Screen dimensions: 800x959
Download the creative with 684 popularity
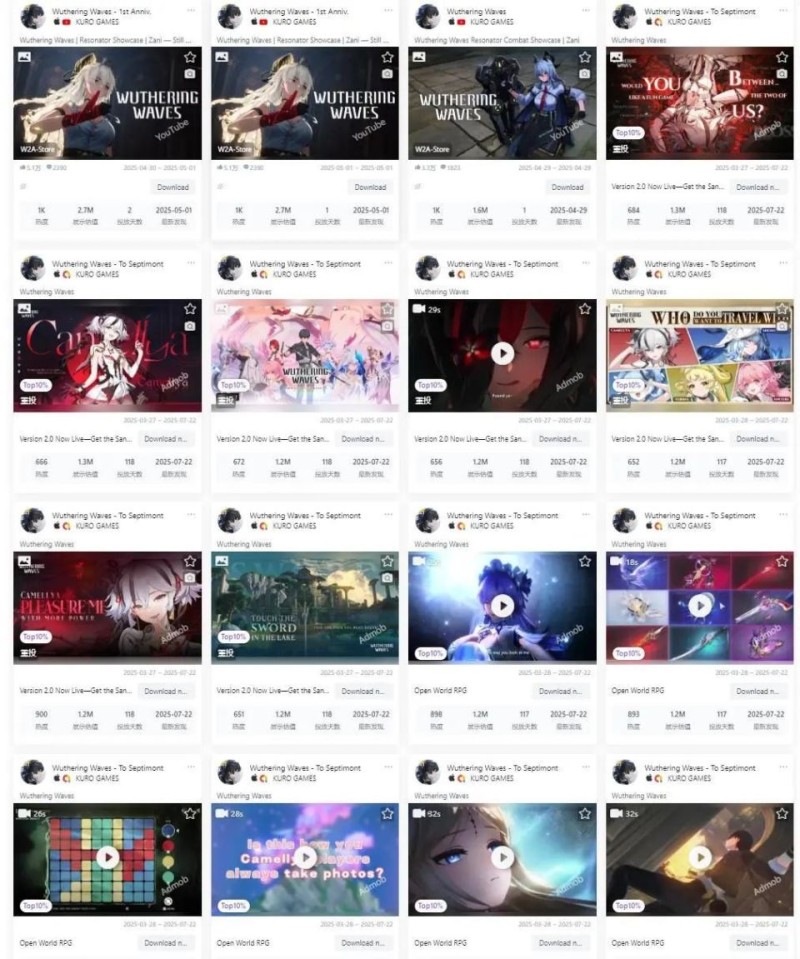coord(757,187)
